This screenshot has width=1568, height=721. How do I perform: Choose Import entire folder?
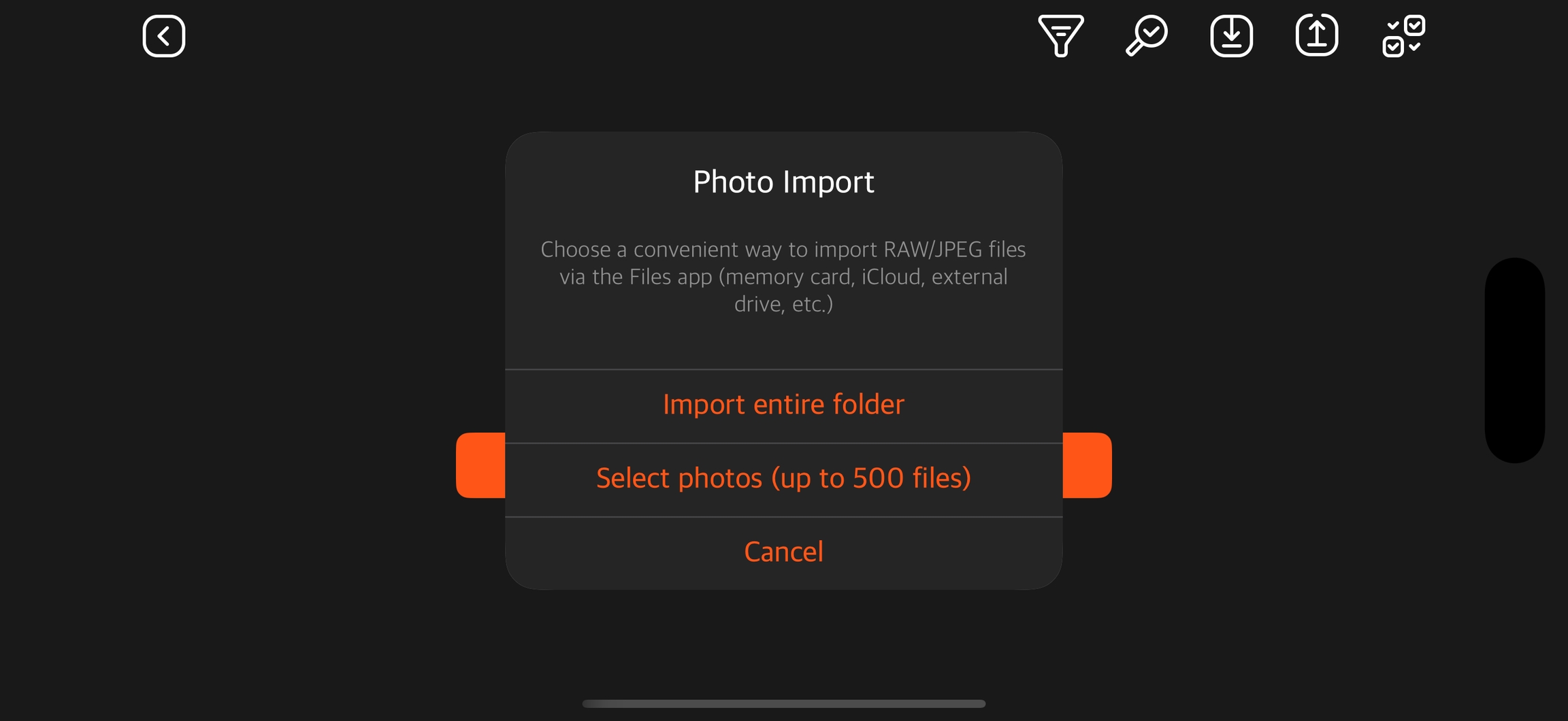[x=783, y=405]
